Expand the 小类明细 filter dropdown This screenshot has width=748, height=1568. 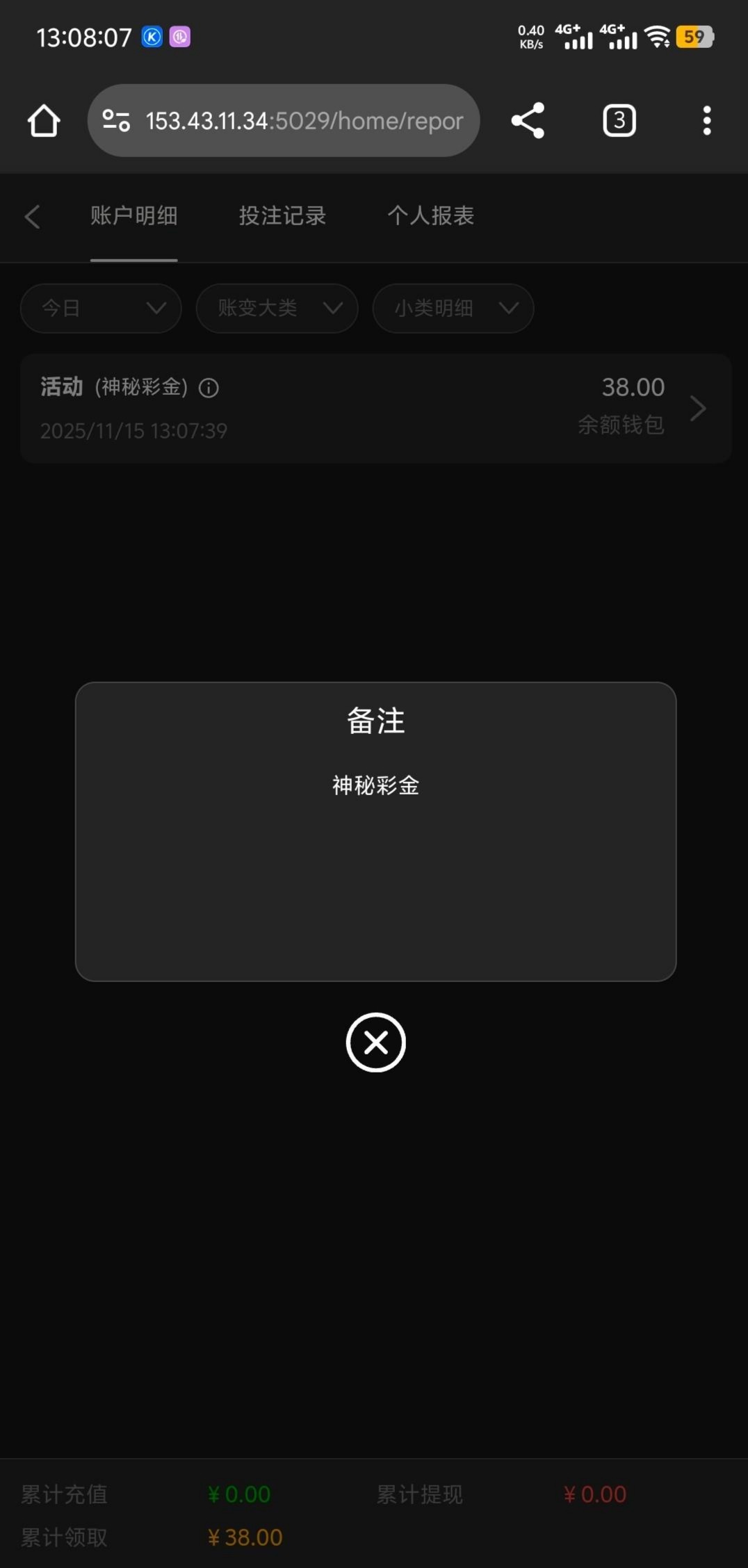point(453,308)
